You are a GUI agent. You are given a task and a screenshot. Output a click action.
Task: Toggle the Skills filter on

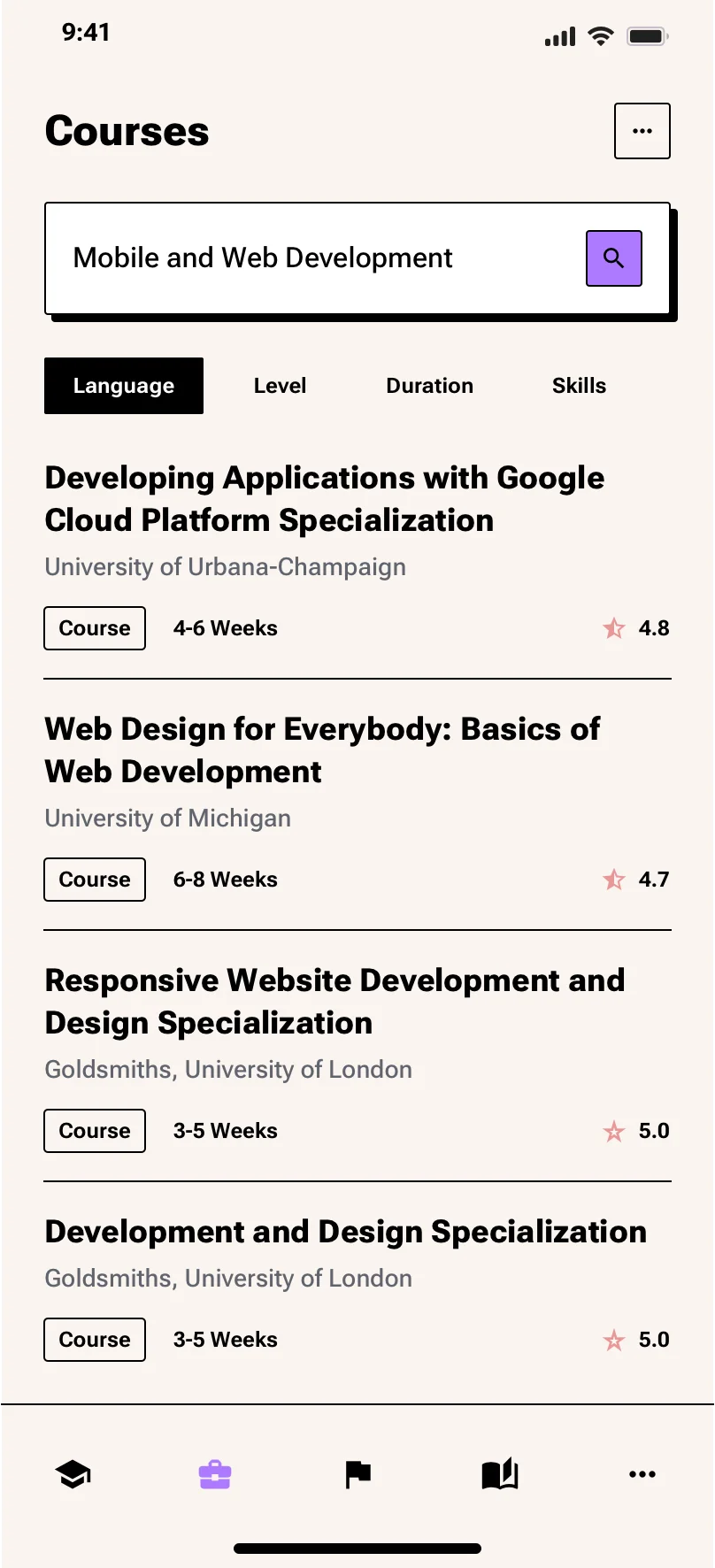click(x=579, y=386)
